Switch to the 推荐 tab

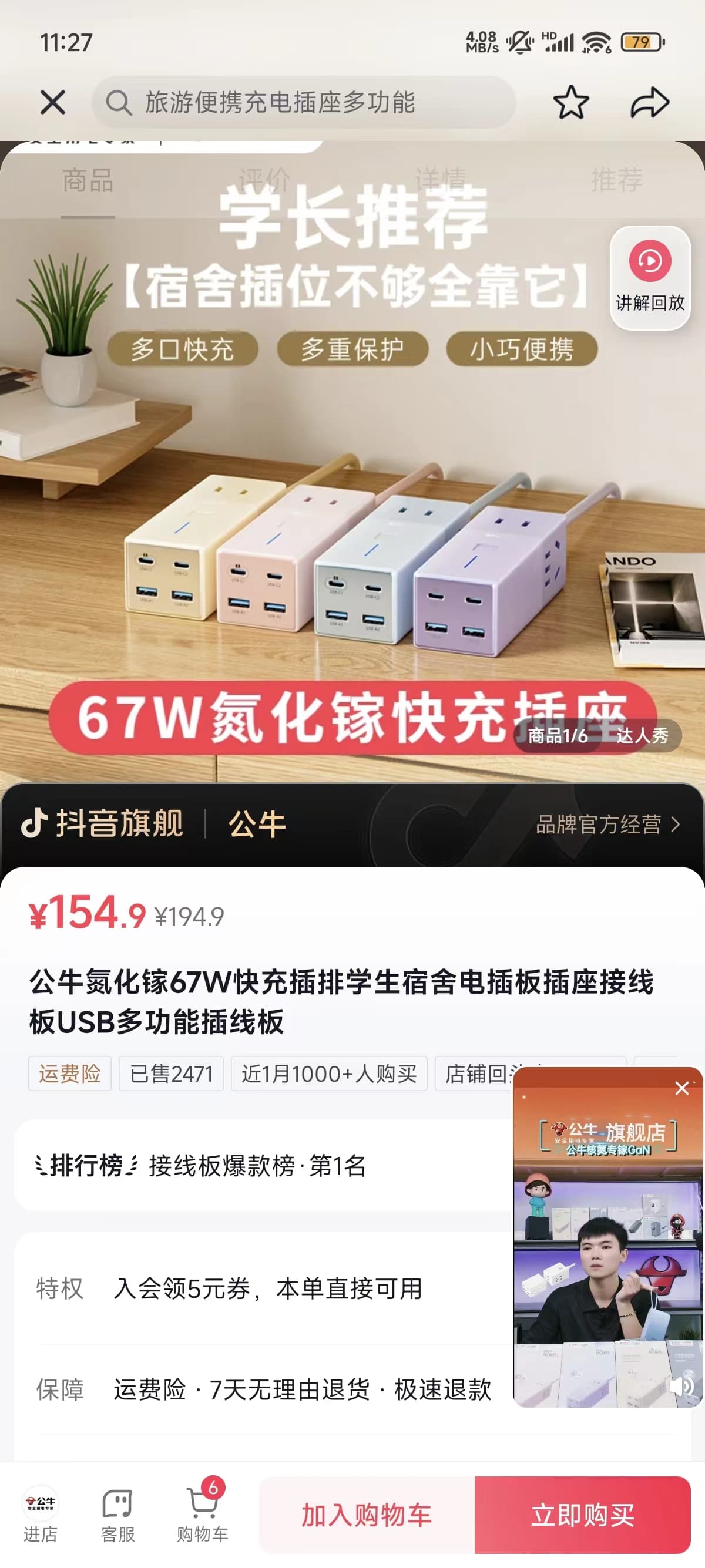click(616, 181)
